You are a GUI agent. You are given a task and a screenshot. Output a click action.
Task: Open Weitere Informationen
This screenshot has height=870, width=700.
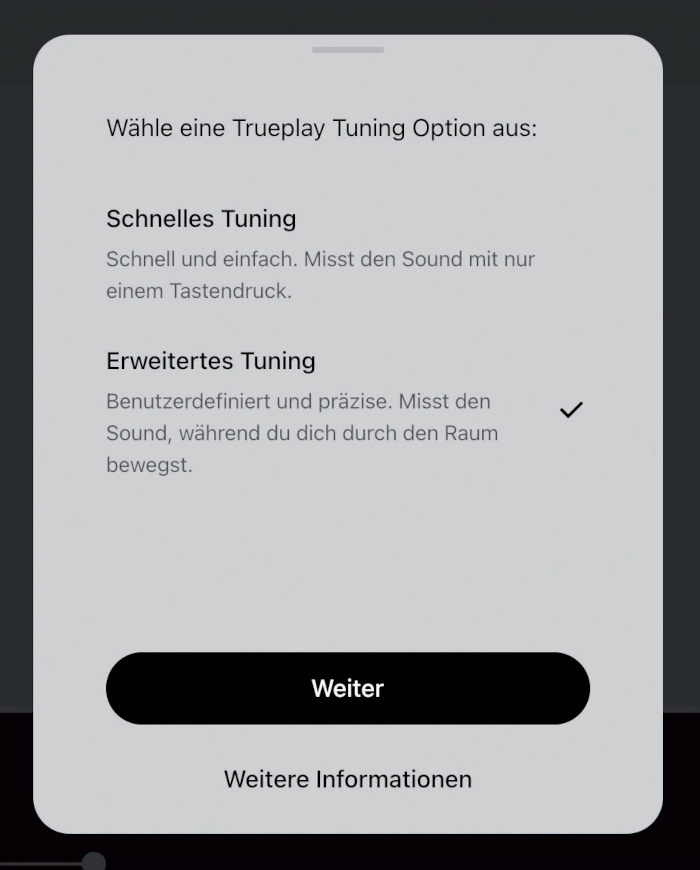click(348, 779)
